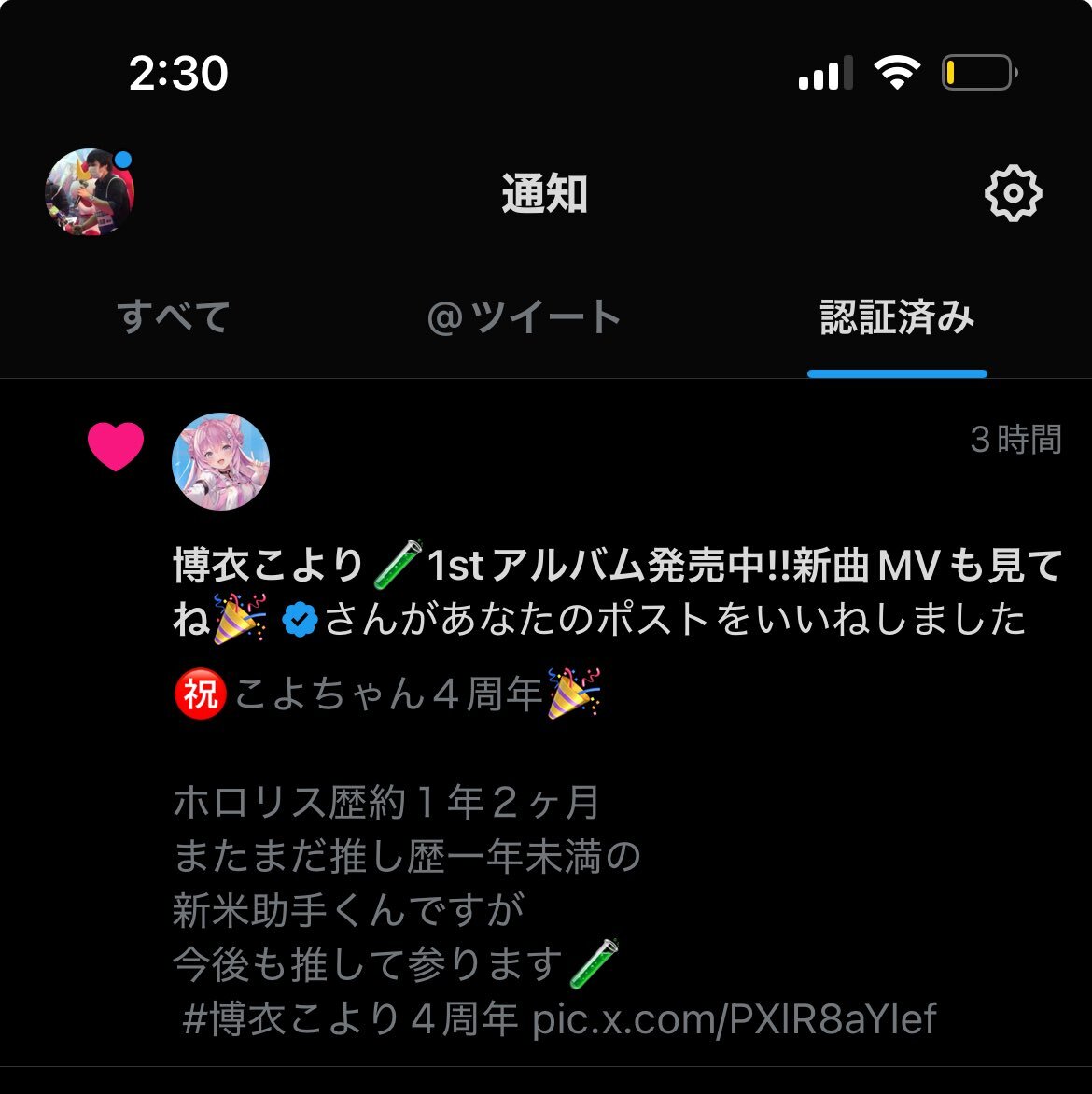Open the pic.x.com/PXIR8aYlef link

734,1018
